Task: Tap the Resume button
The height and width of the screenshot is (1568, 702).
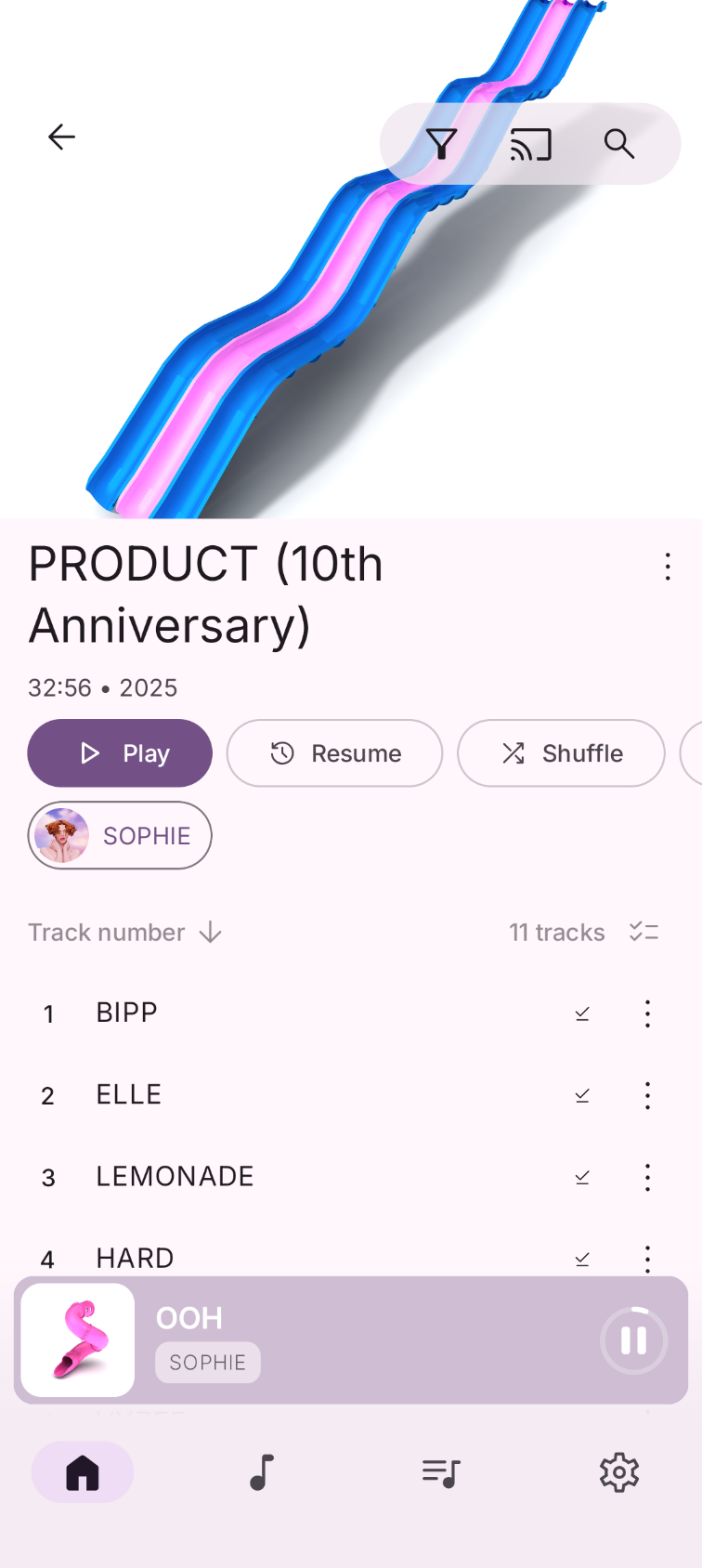Action: click(x=334, y=753)
